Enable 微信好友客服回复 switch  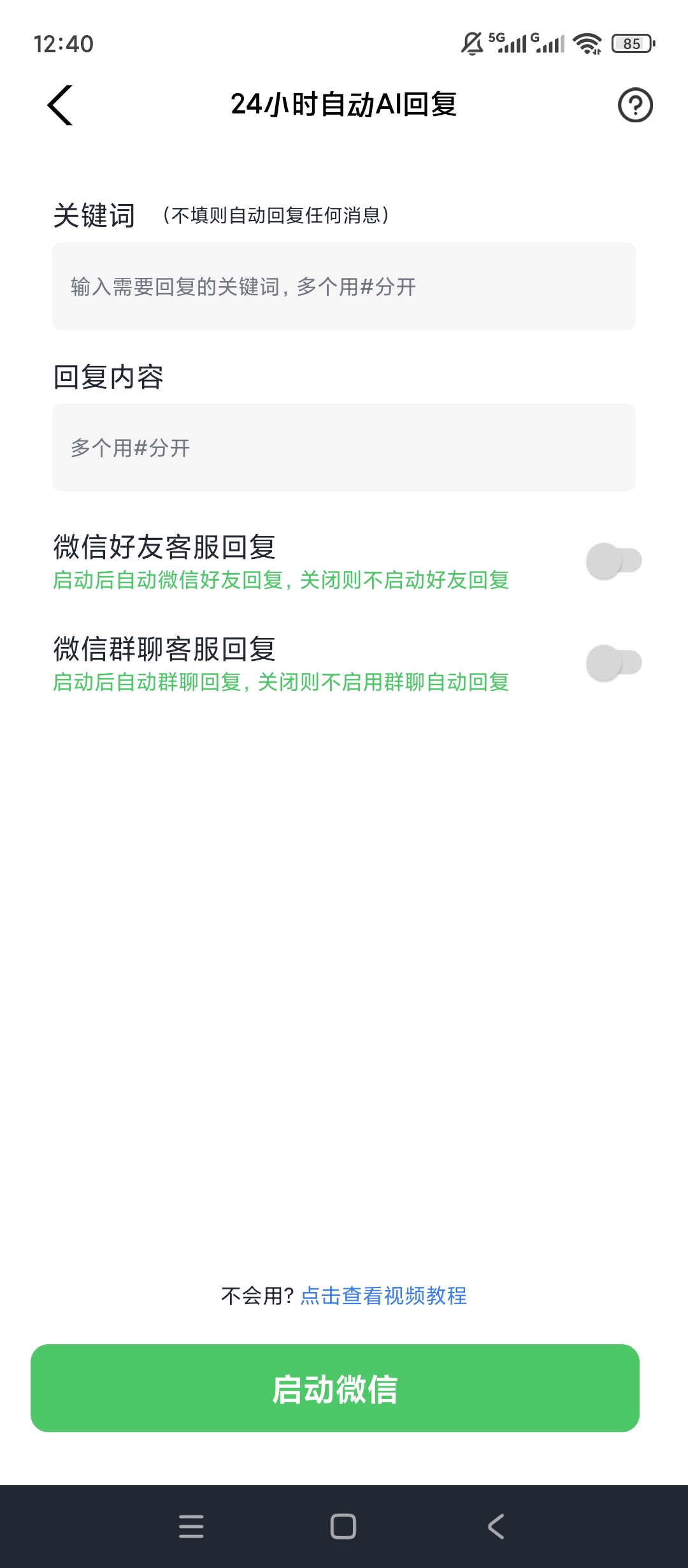[613, 561]
